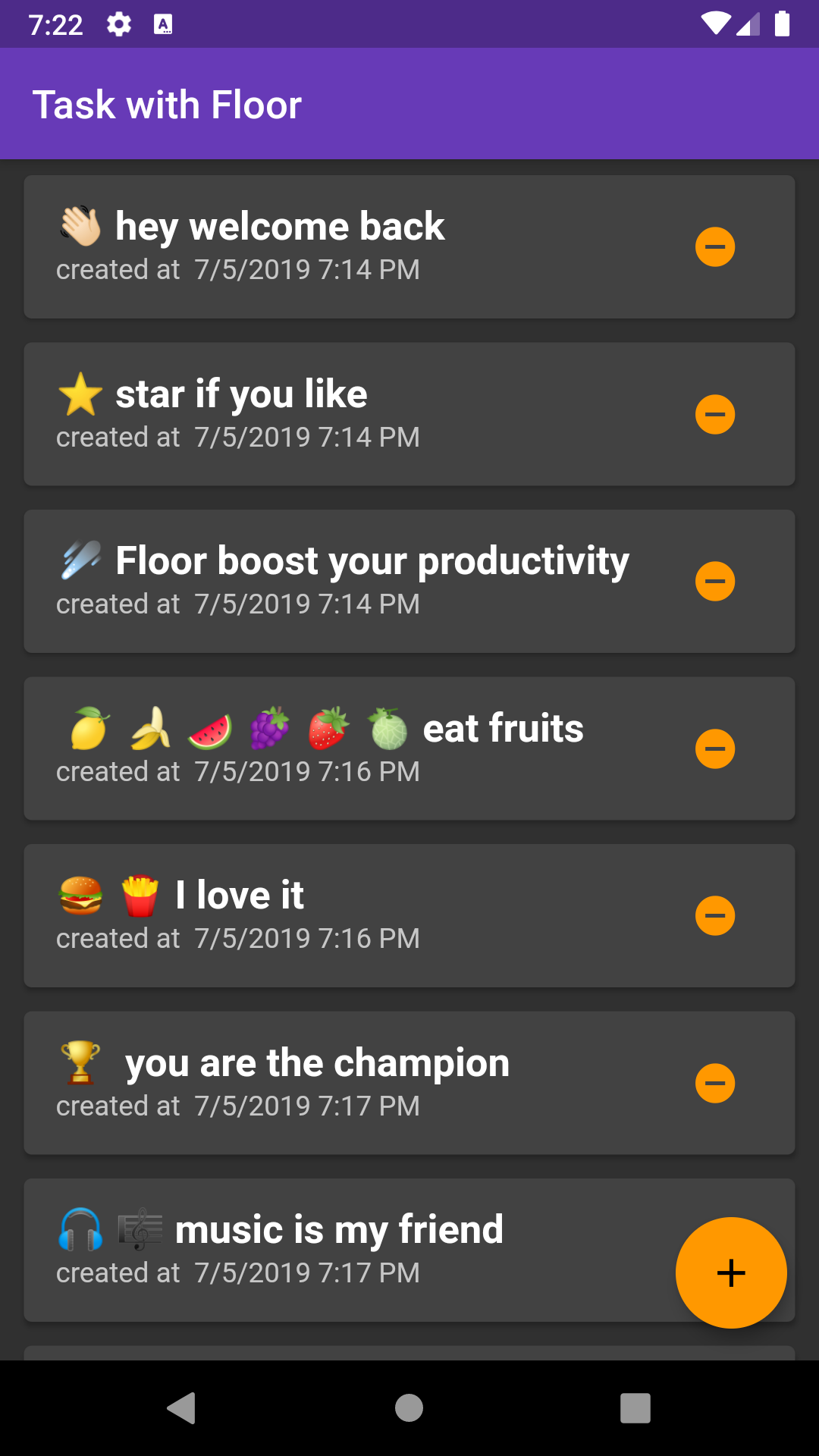Delete the 'hey welcome back' task
This screenshot has height=1456, width=819.
point(714,246)
